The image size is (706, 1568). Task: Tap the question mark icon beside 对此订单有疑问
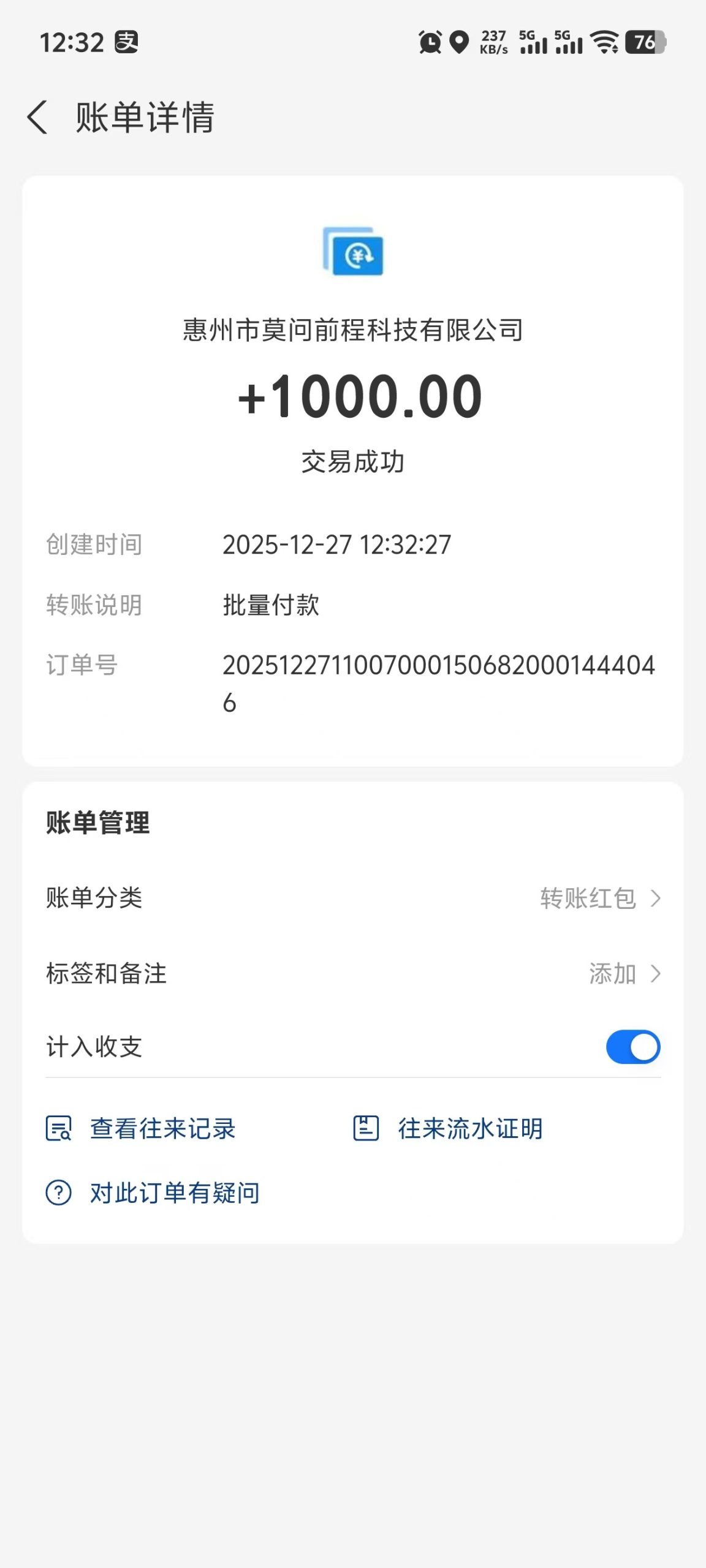pos(58,1192)
